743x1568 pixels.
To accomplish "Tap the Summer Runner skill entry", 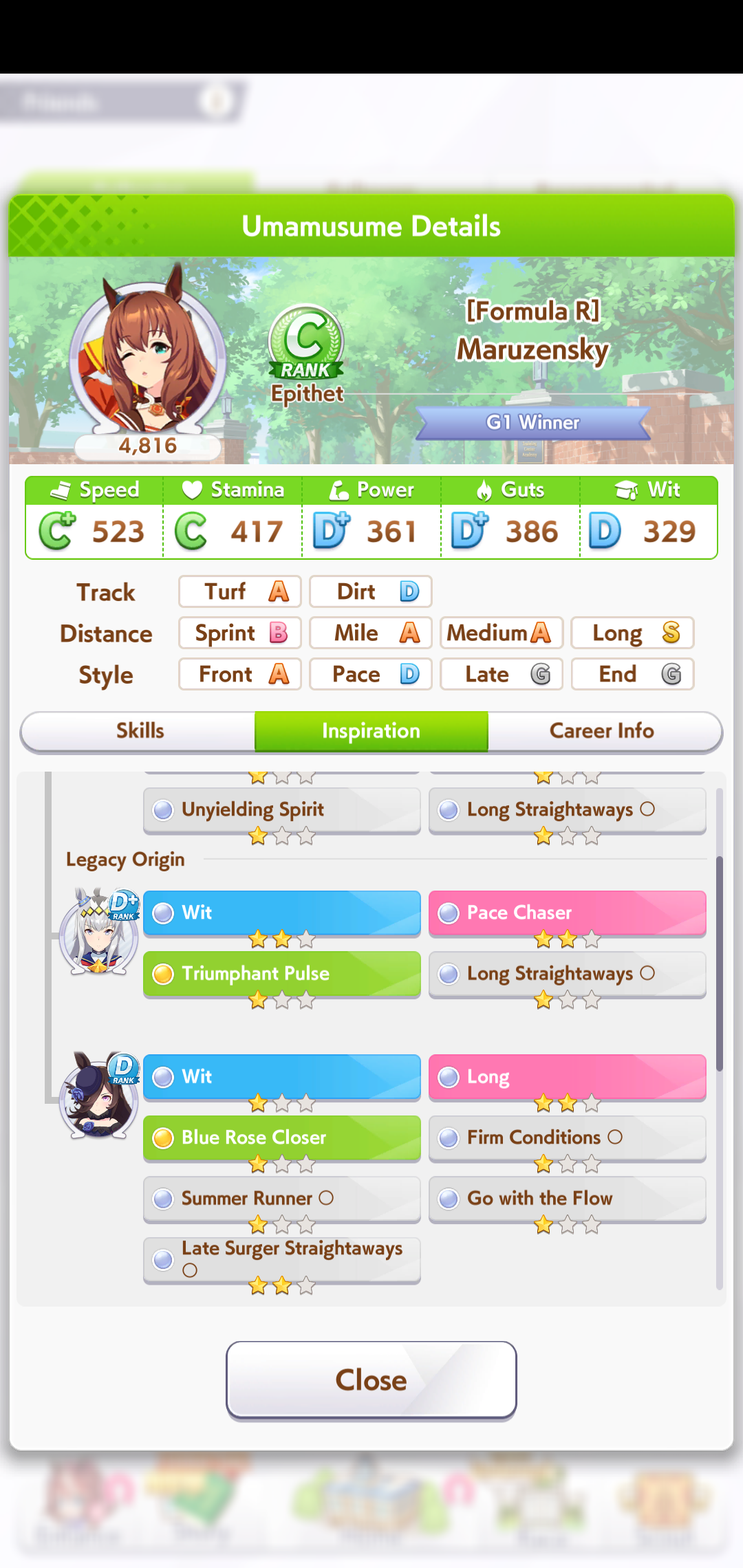I will [281, 1198].
